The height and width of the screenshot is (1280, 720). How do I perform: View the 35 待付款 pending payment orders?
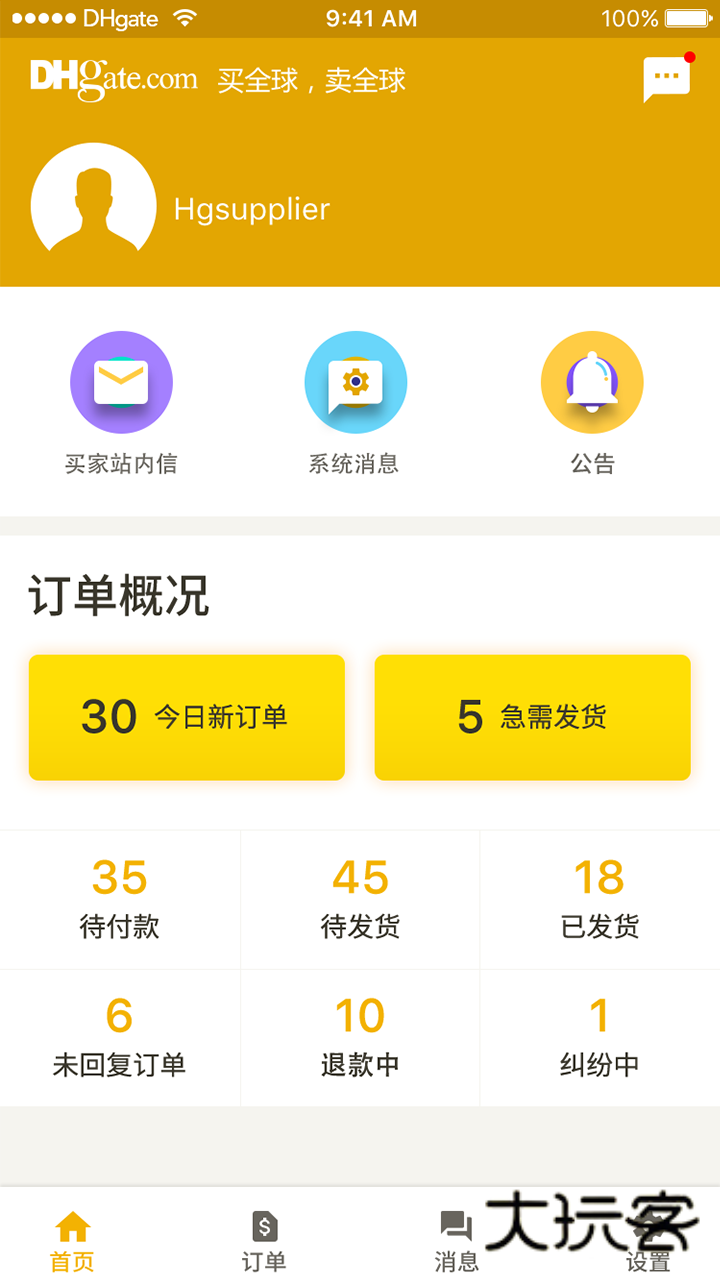pyautogui.click(x=119, y=898)
